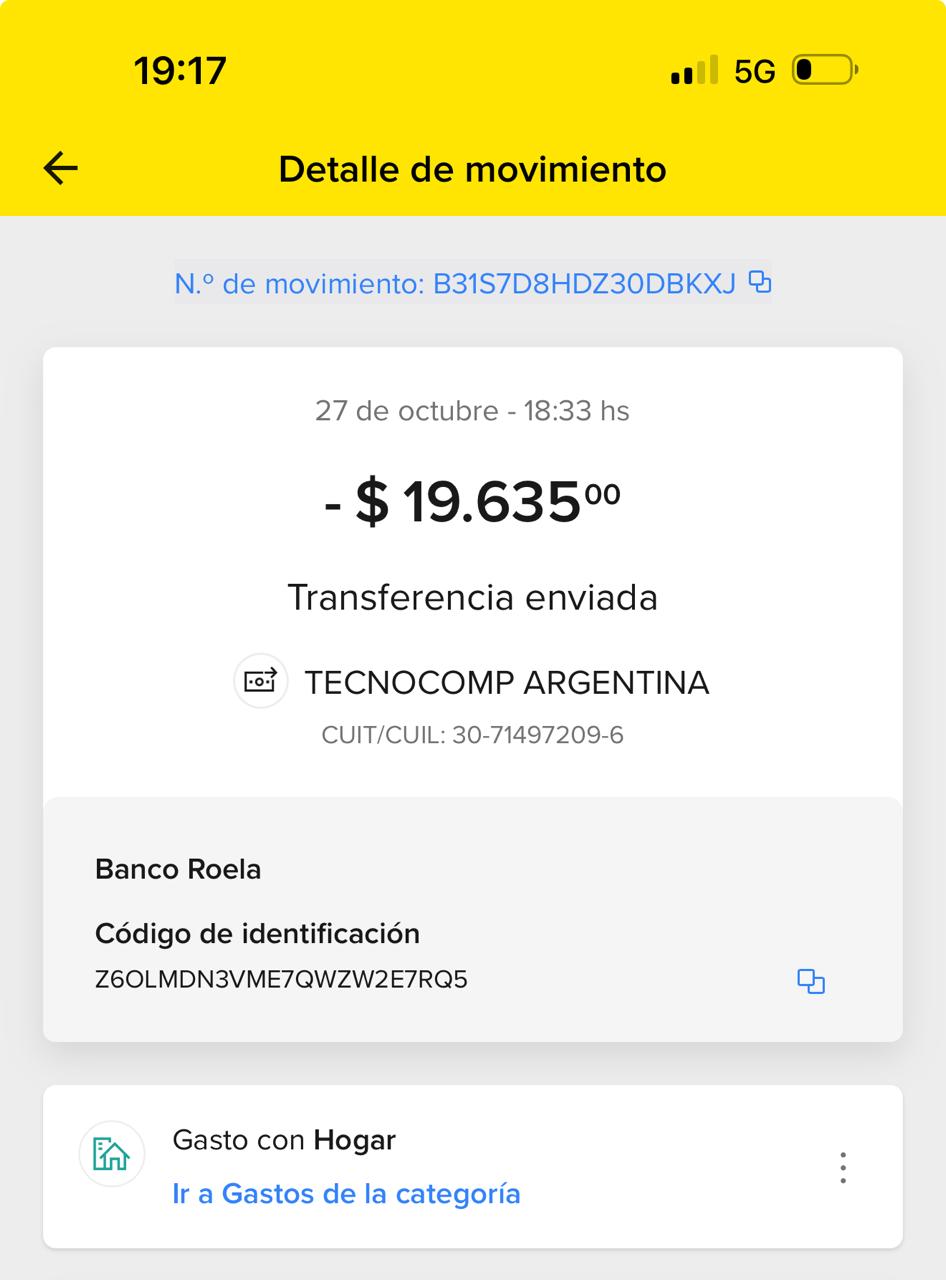Open Ir a Gastos de la categoría
The height and width of the screenshot is (1280, 946).
coord(346,1194)
